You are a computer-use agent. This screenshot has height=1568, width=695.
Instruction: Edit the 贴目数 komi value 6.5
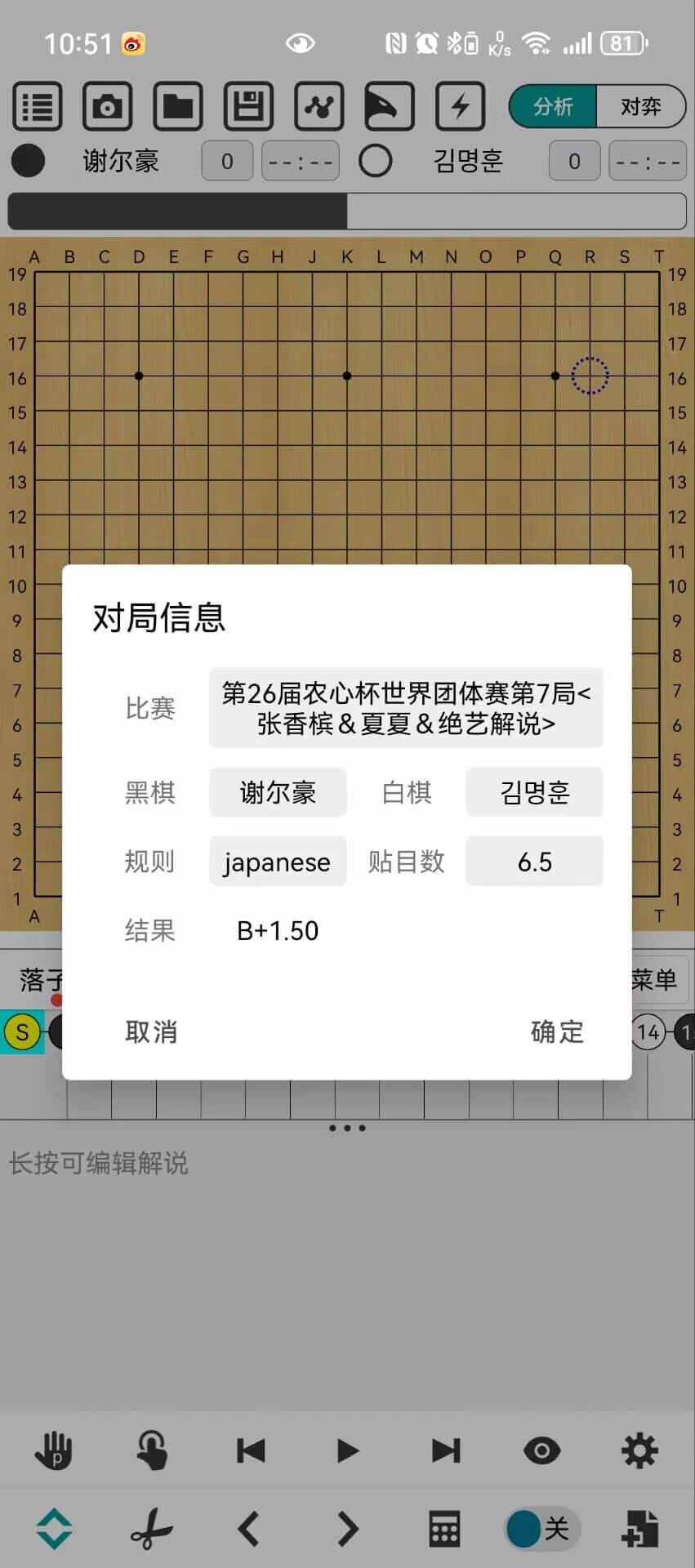534,862
